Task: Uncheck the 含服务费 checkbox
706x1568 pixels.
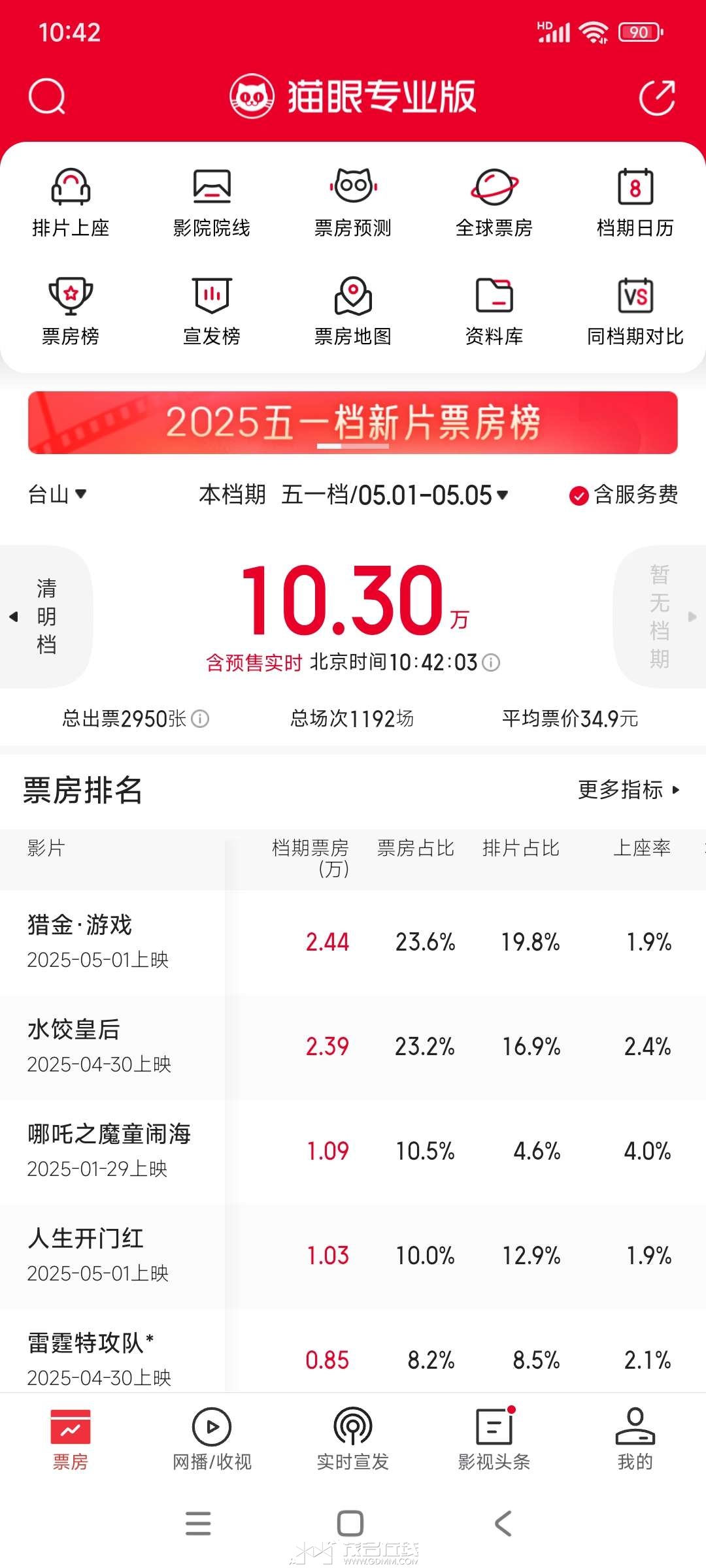Action: [579, 496]
